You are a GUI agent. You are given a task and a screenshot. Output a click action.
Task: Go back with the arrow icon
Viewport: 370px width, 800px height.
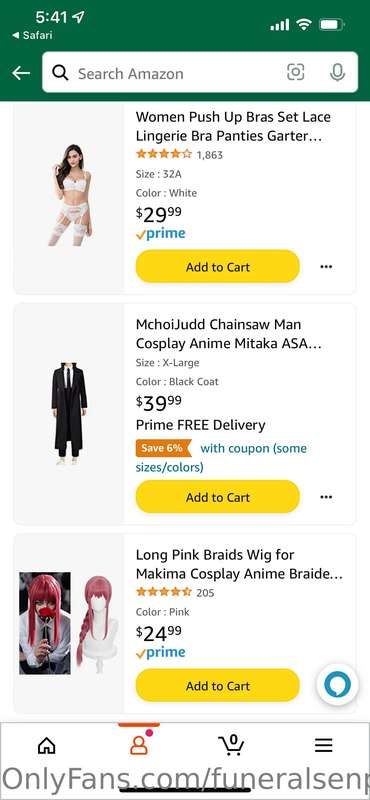tap(21, 73)
